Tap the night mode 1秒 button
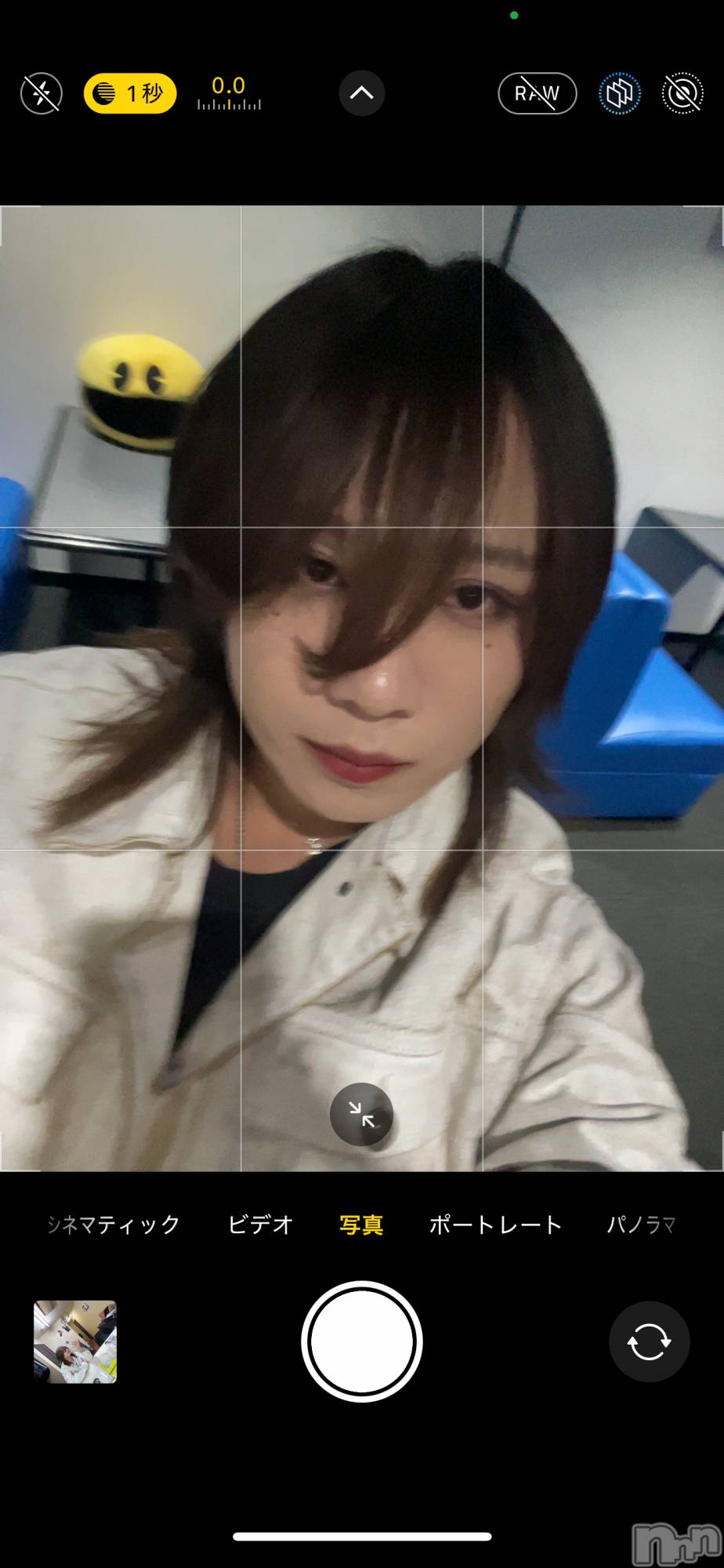This screenshot has height=1568, width=724. click(x=130, y=93)
